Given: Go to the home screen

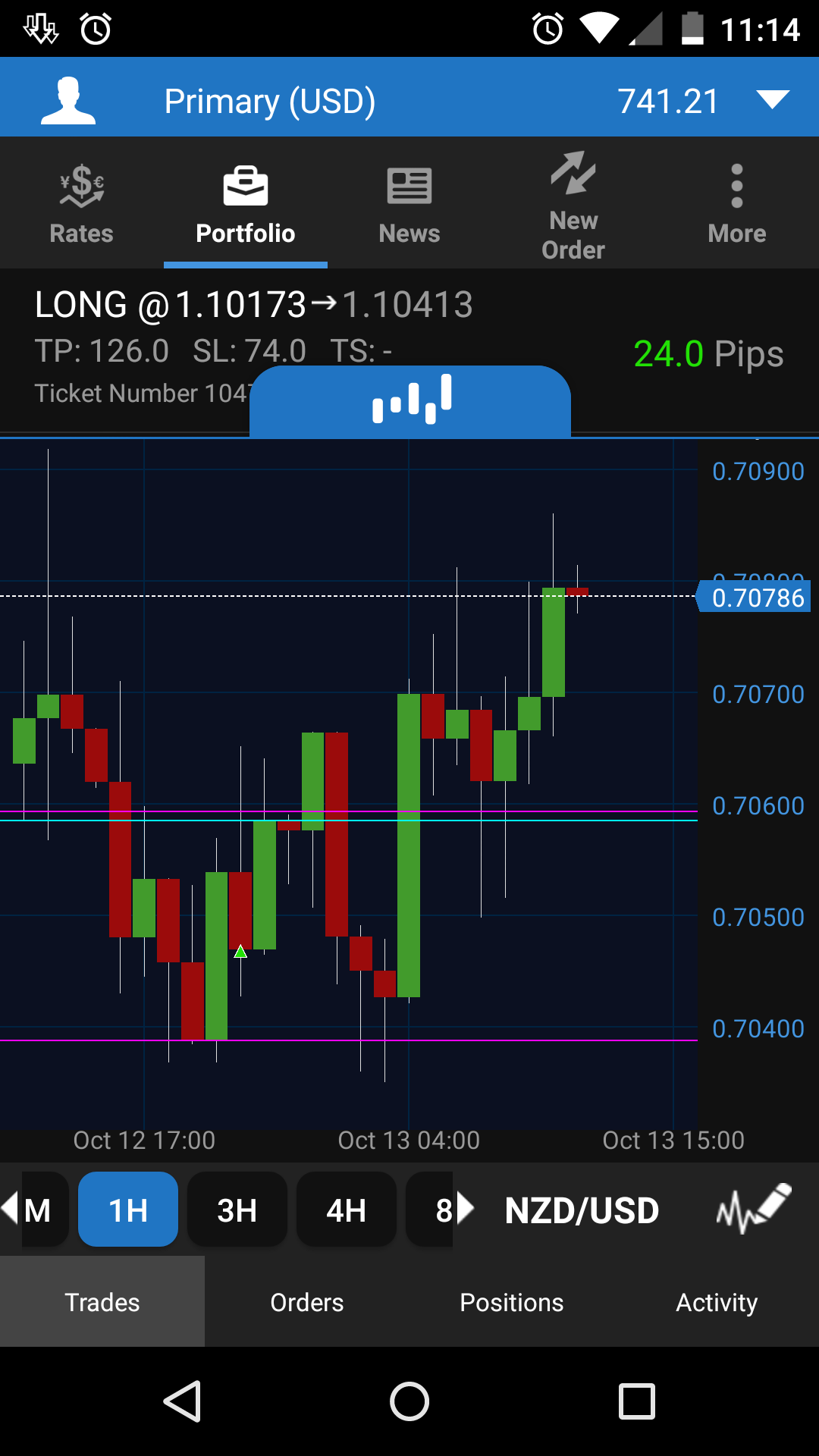Looking at the screenshot, I should point(409,1401).
